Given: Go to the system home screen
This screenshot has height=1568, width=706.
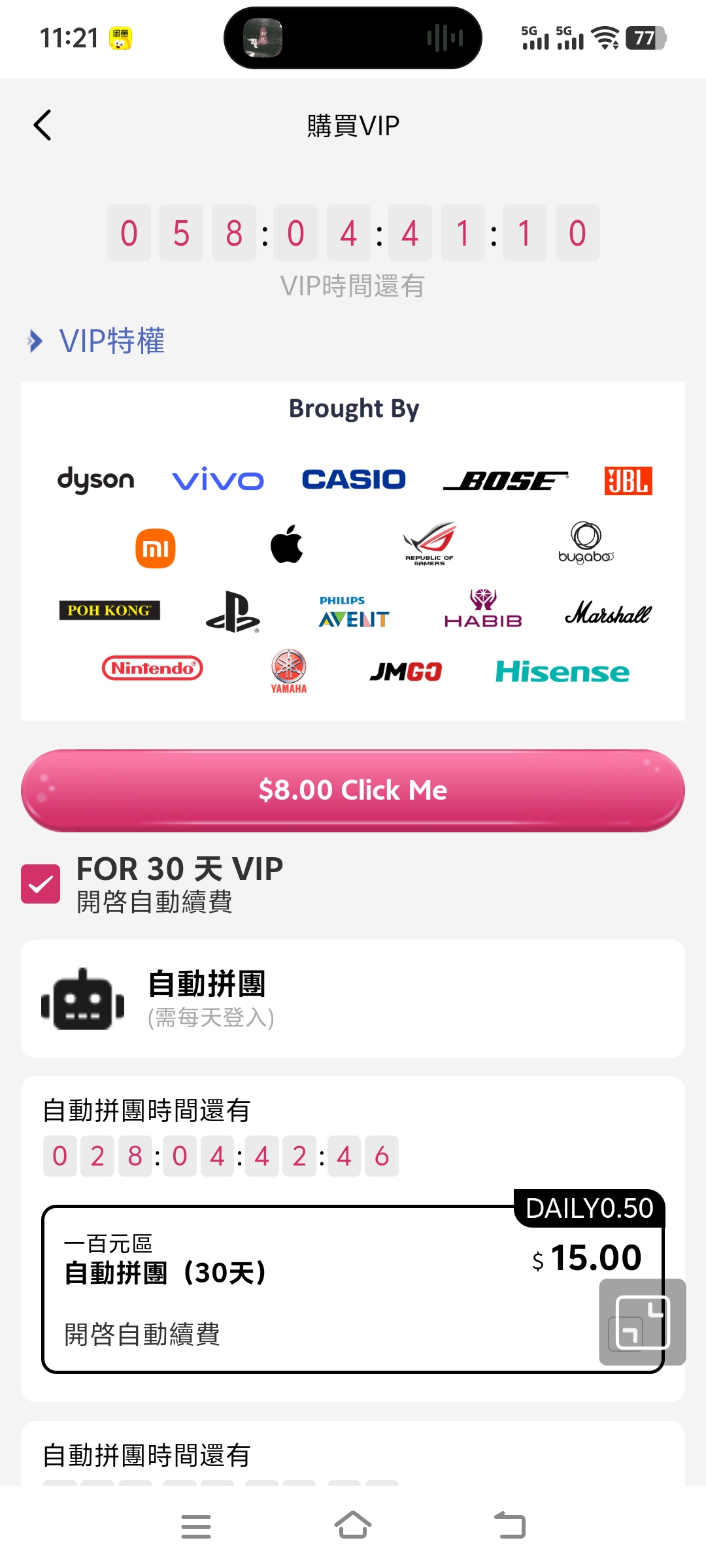Looking at the screenshot, I should click(x=353, y=1526).
